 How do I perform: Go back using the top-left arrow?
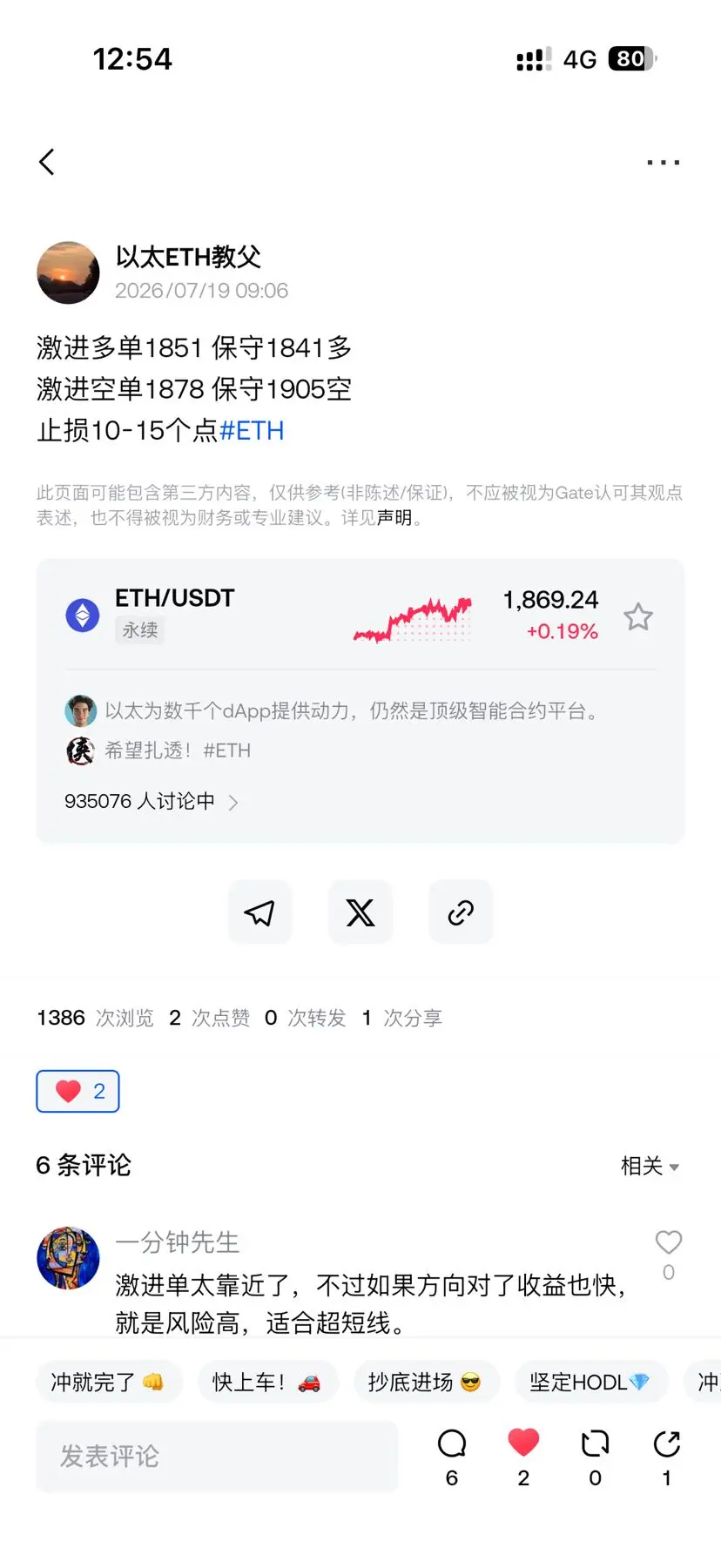(47, 161)
